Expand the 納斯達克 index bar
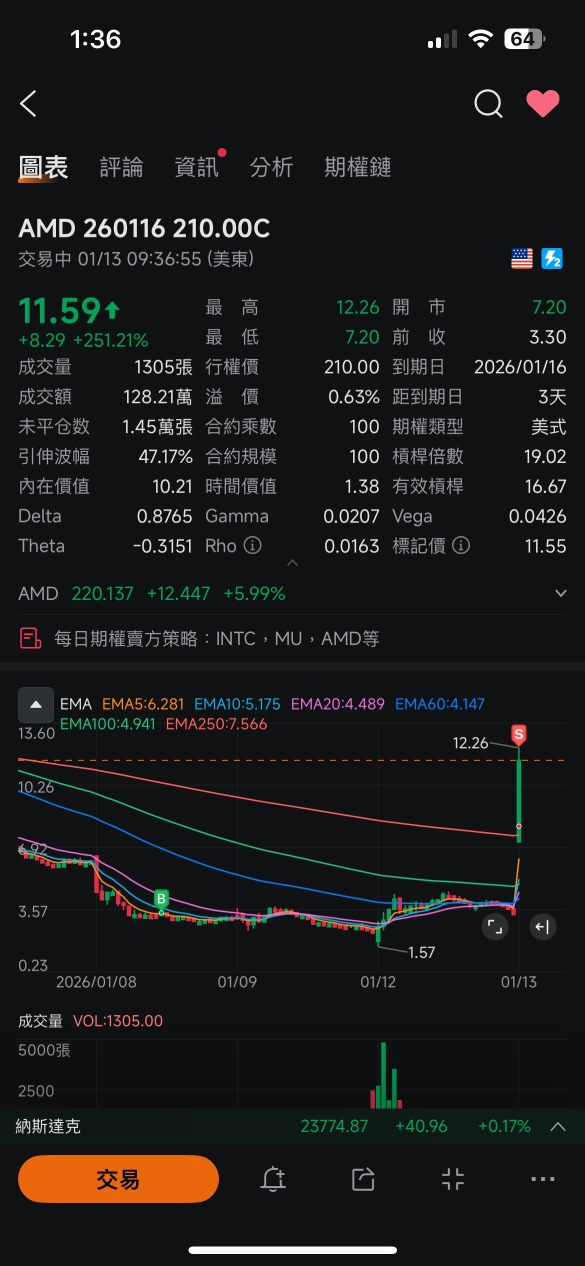 558,1127
